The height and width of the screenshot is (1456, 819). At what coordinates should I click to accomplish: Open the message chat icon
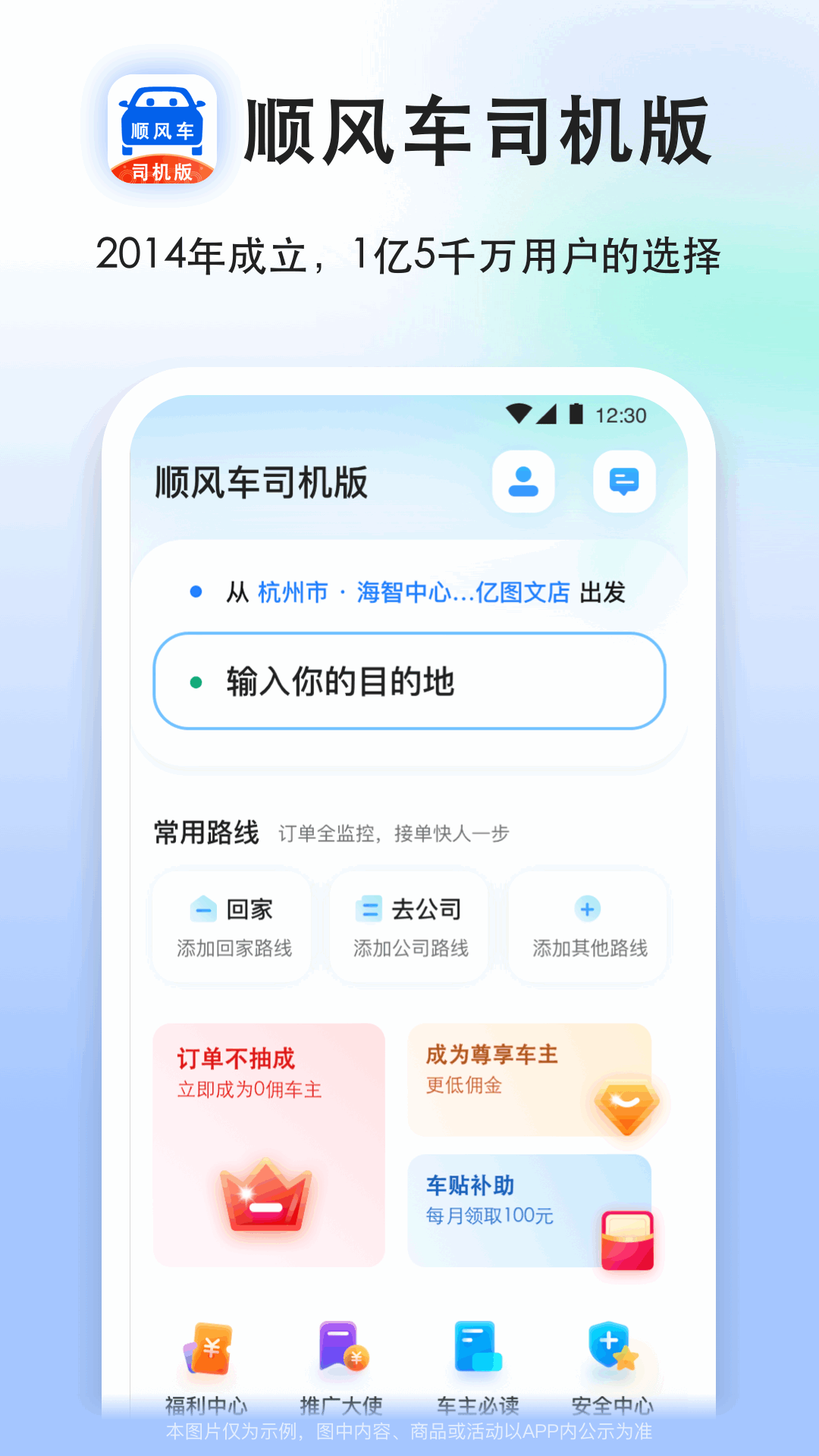click(625, 483)
